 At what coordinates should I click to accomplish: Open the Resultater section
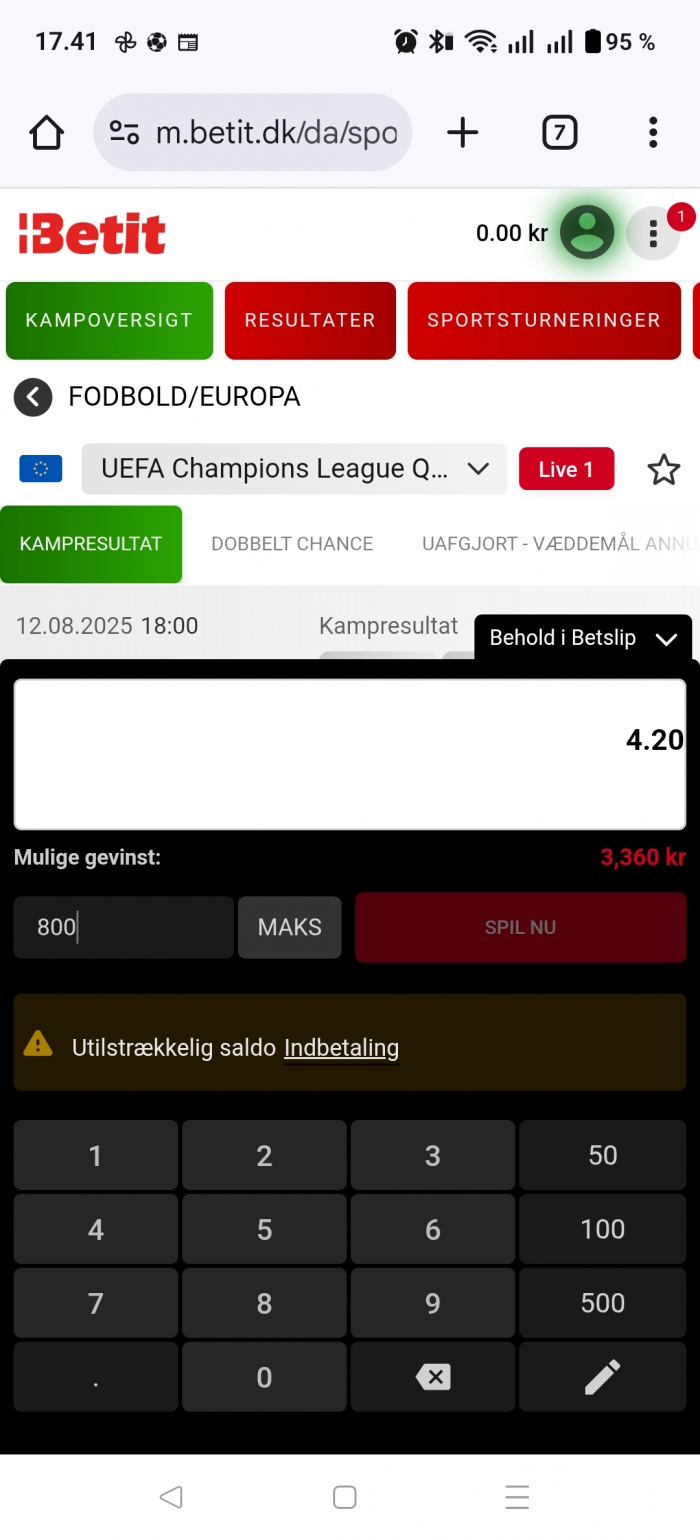pyautogui.click(x=310, y=320)
